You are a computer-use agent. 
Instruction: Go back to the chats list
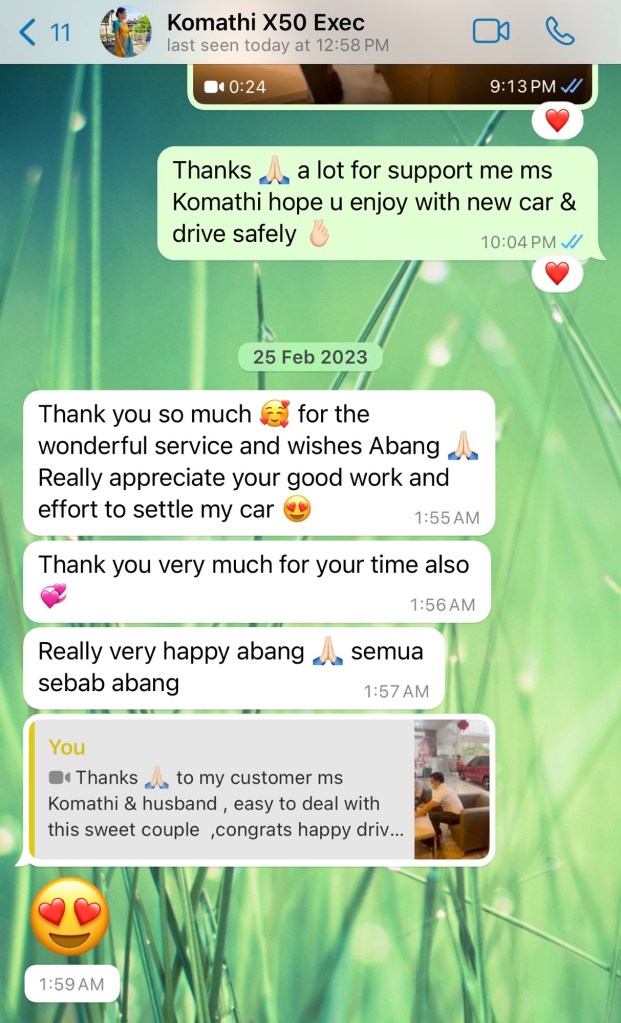[x=42, y=32]
